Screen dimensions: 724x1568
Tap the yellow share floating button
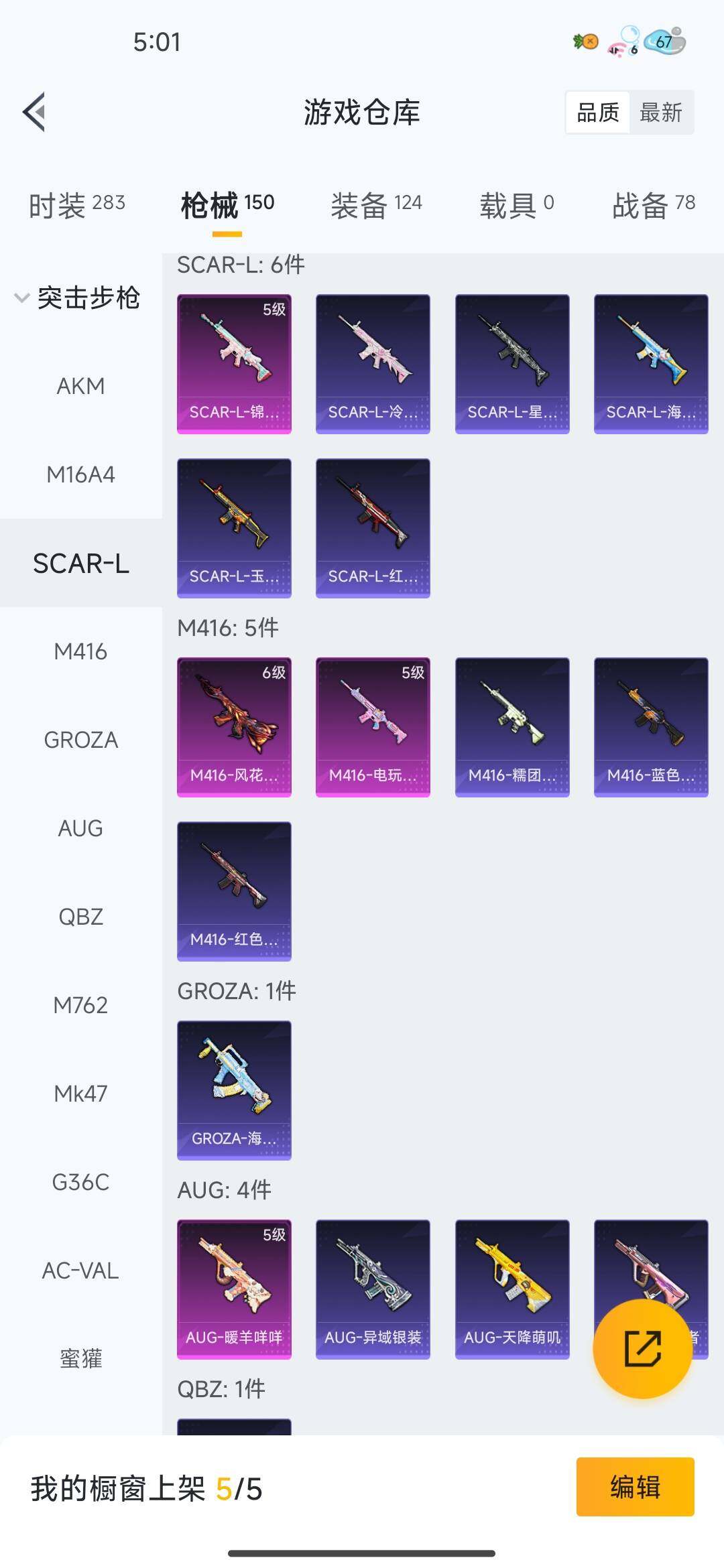(642, 1348)
